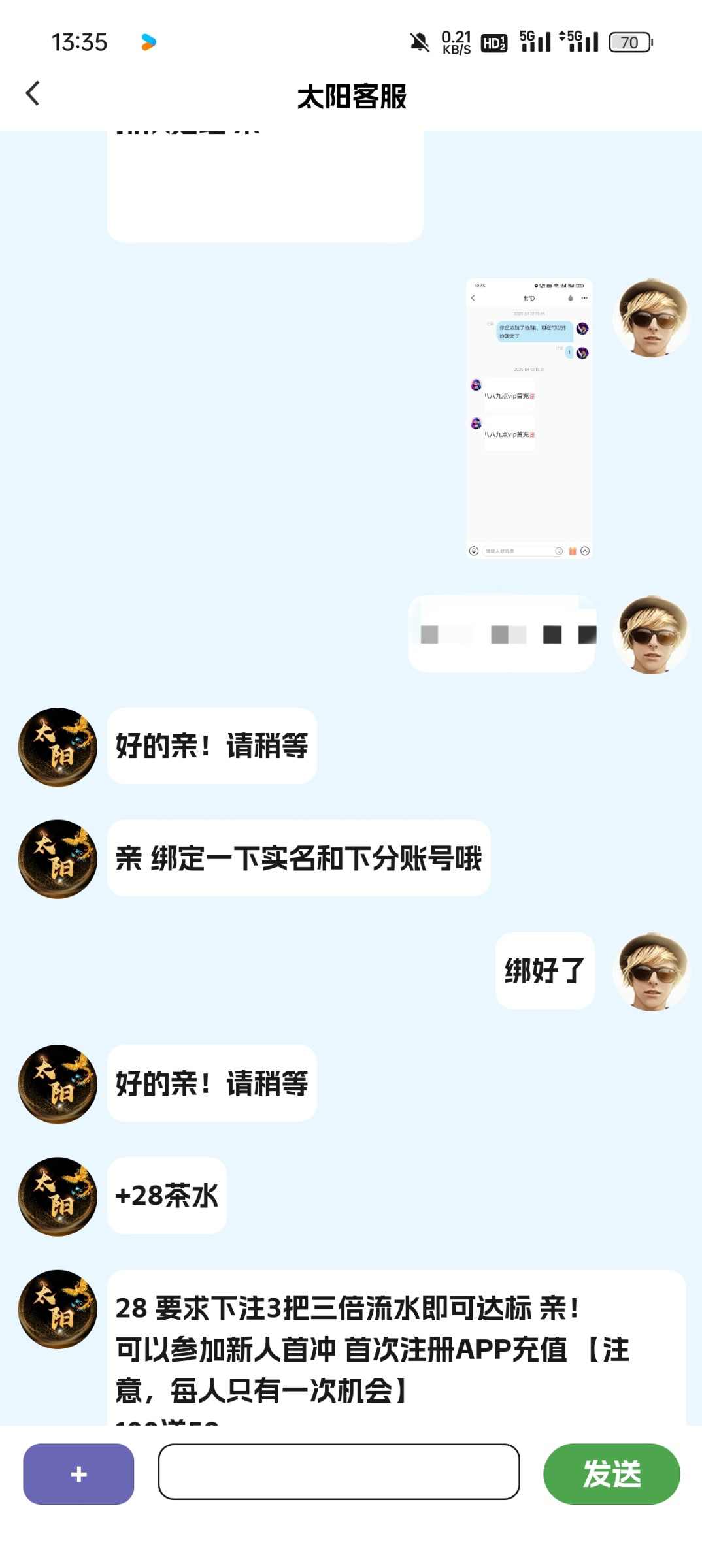
Task: Open the sent screenshot image
Action: tap(529, 419)
